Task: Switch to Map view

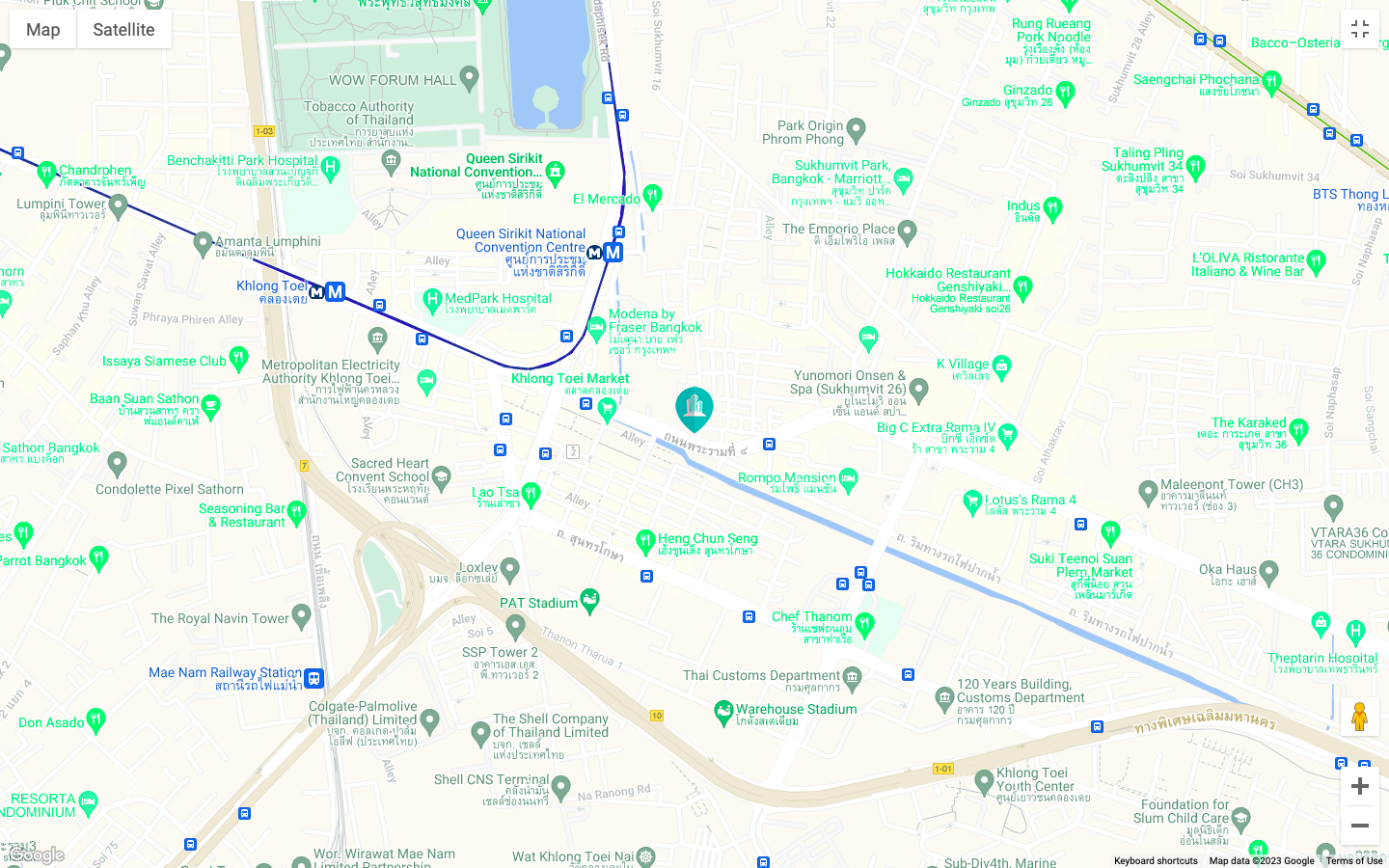Action: (42, 30)
